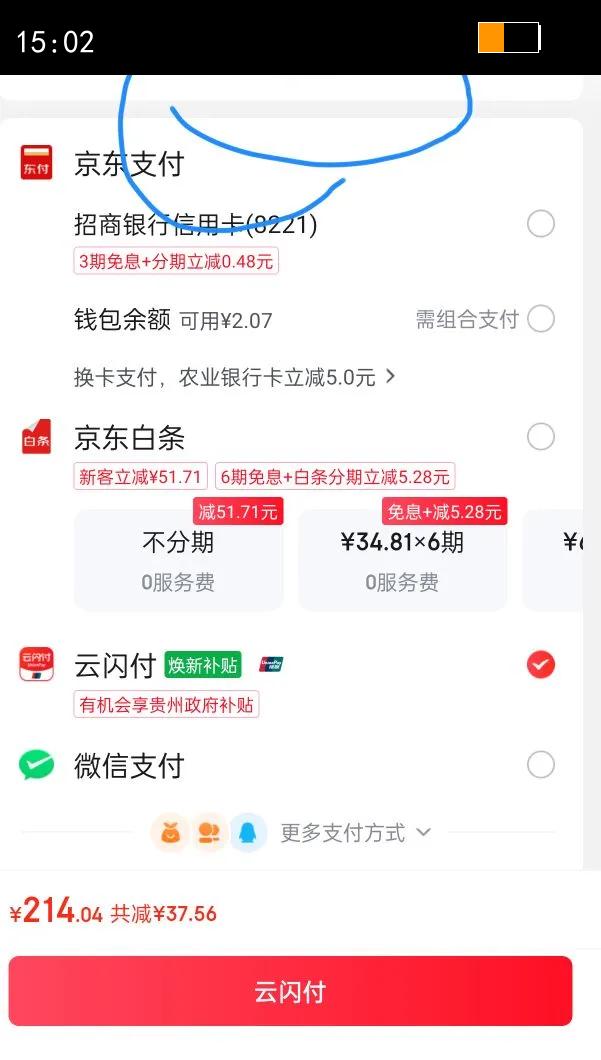Pick the ¥34.81×6期 installment plan

coord(402,560)
